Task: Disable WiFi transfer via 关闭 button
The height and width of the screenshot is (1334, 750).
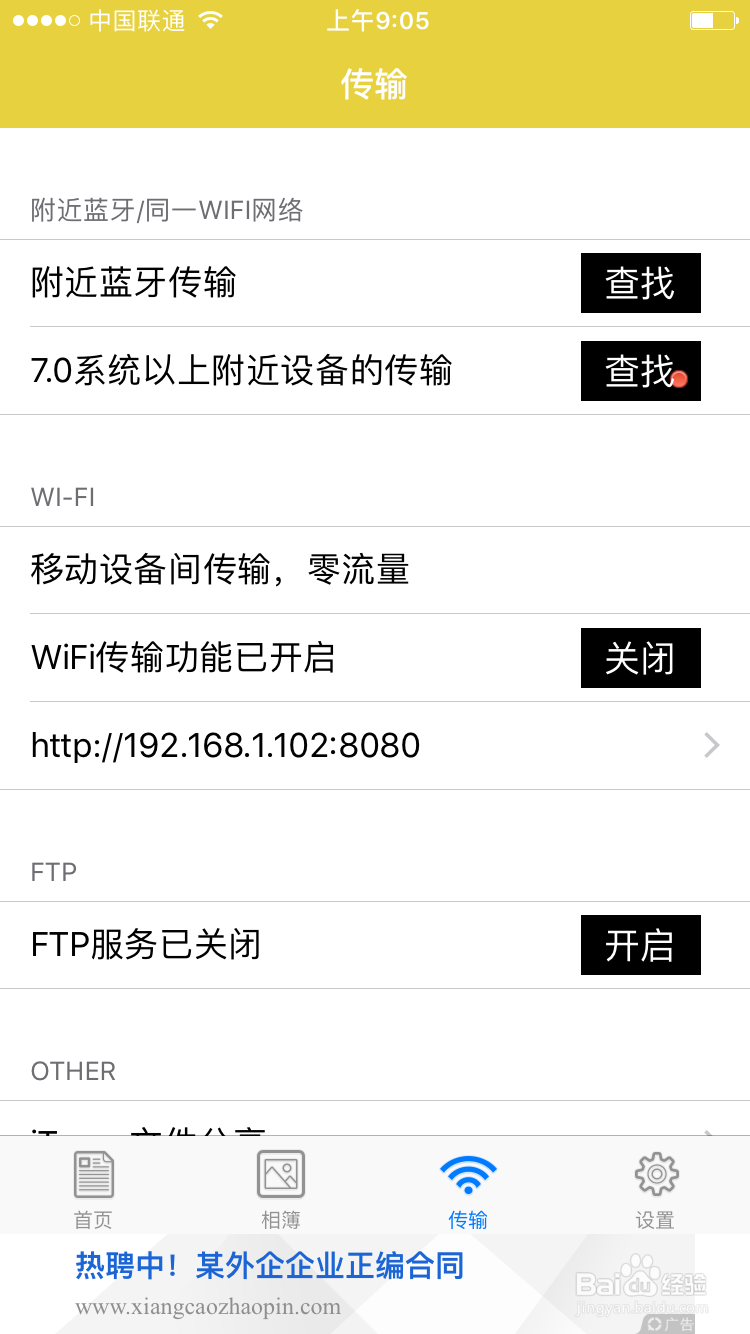Action: (640, 658)
